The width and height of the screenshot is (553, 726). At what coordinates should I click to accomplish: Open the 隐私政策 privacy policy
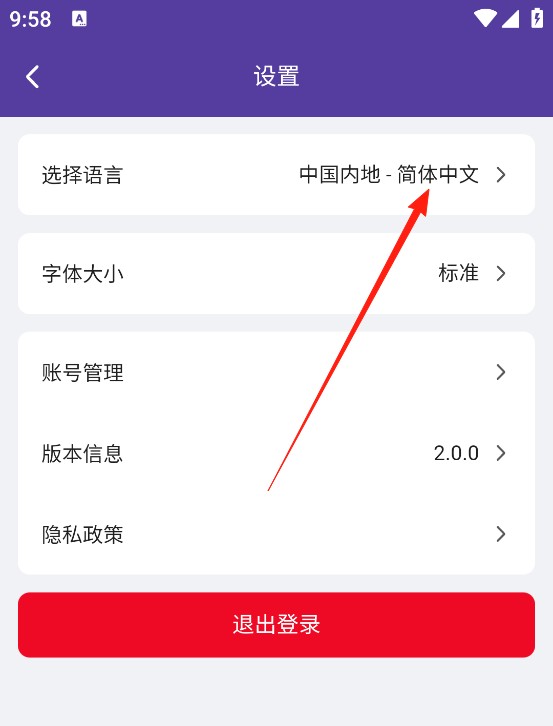(276, 534)
